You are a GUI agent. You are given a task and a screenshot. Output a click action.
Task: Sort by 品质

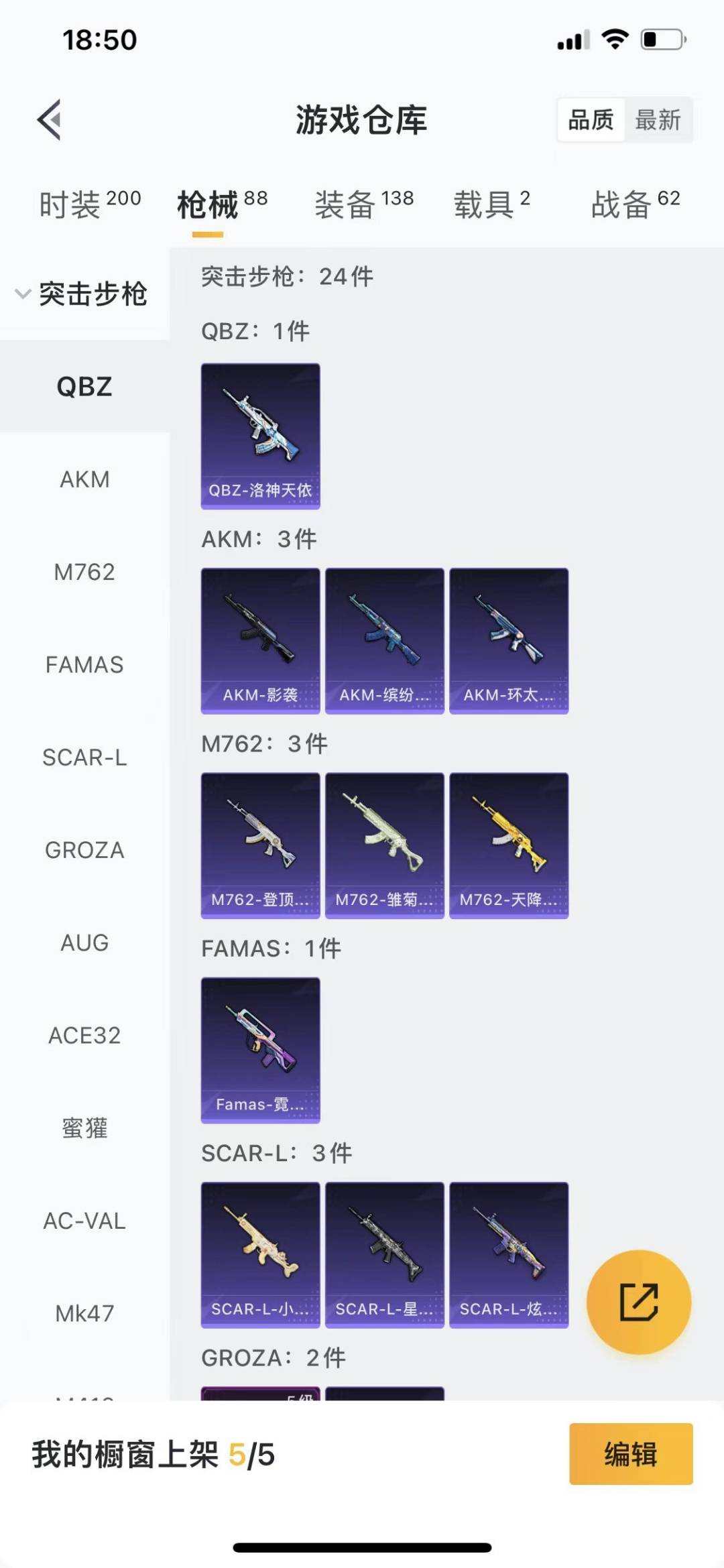[x=591, y=120]
